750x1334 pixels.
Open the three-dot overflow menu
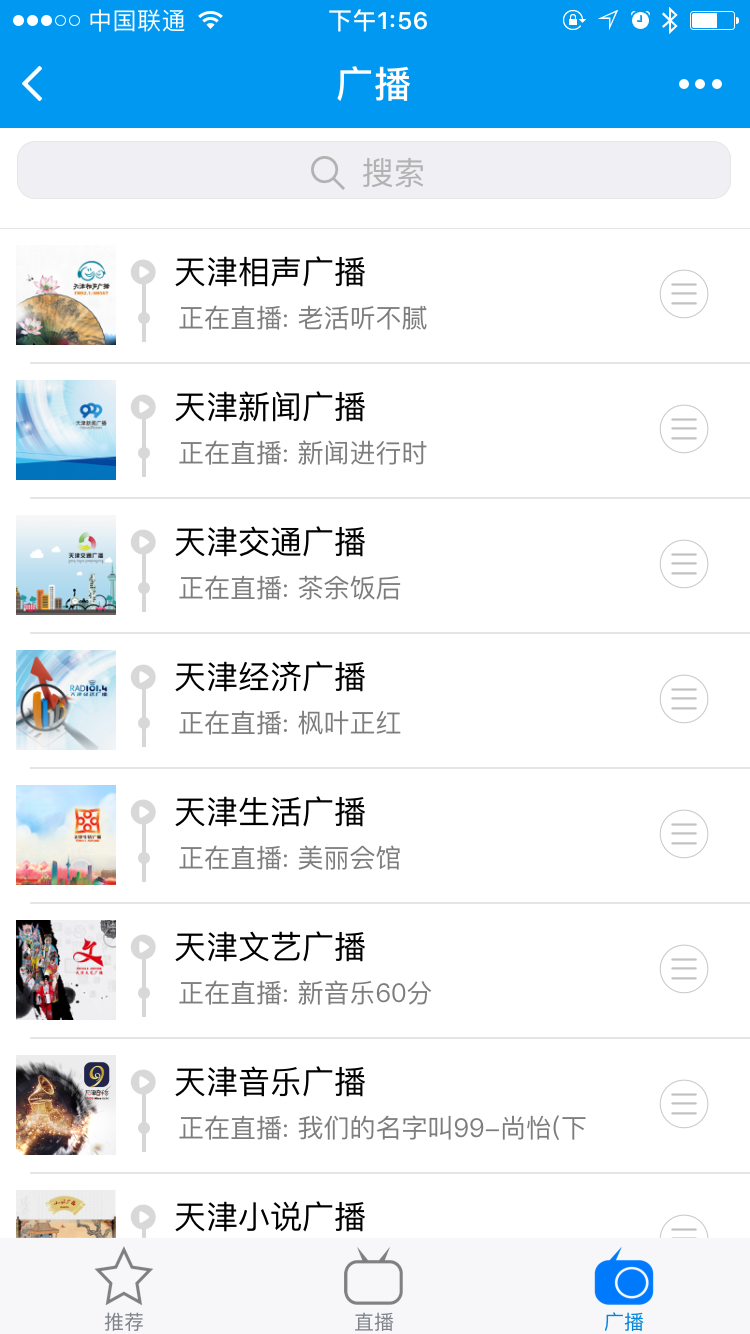[x=700, y=84]
